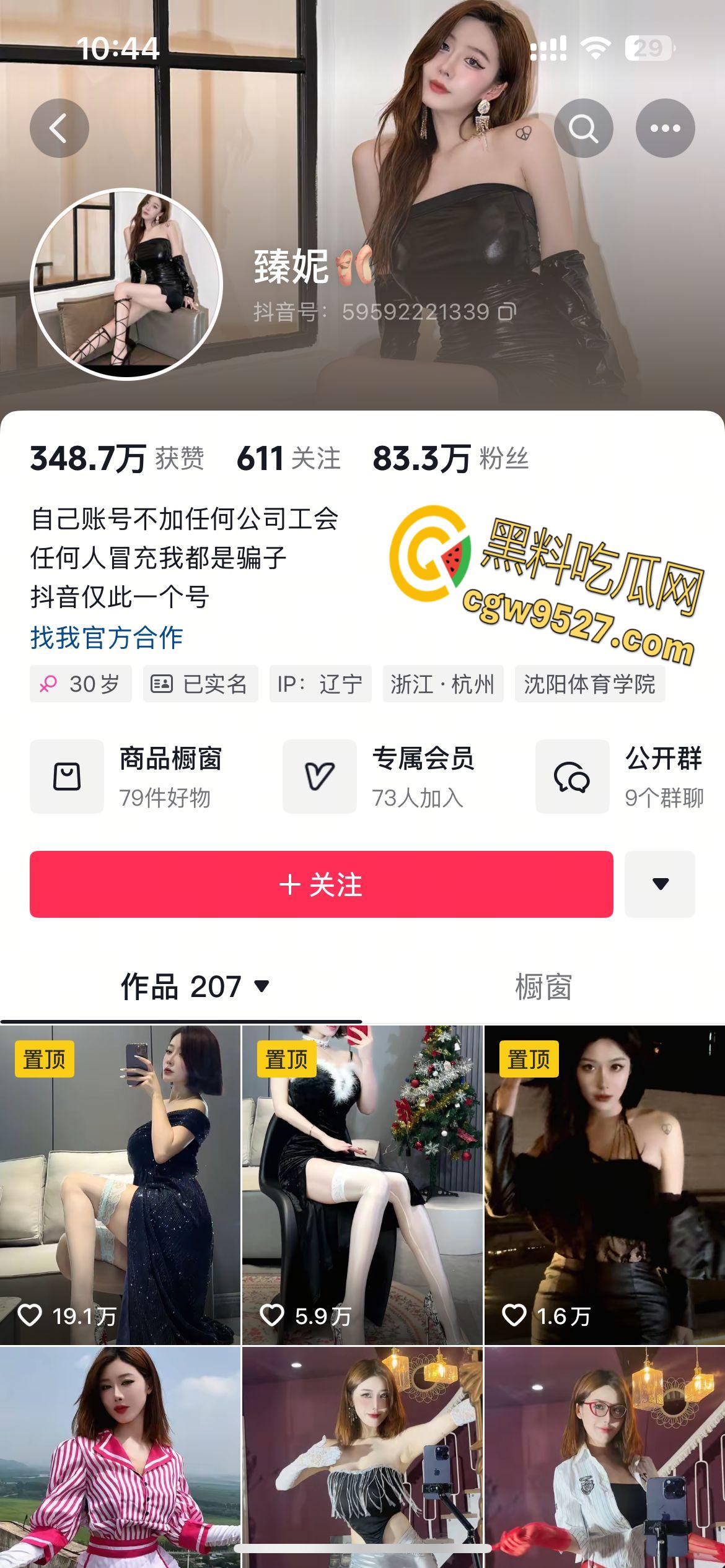Open 商品橱窗 via the shopping bag icon

pos(66,776)
